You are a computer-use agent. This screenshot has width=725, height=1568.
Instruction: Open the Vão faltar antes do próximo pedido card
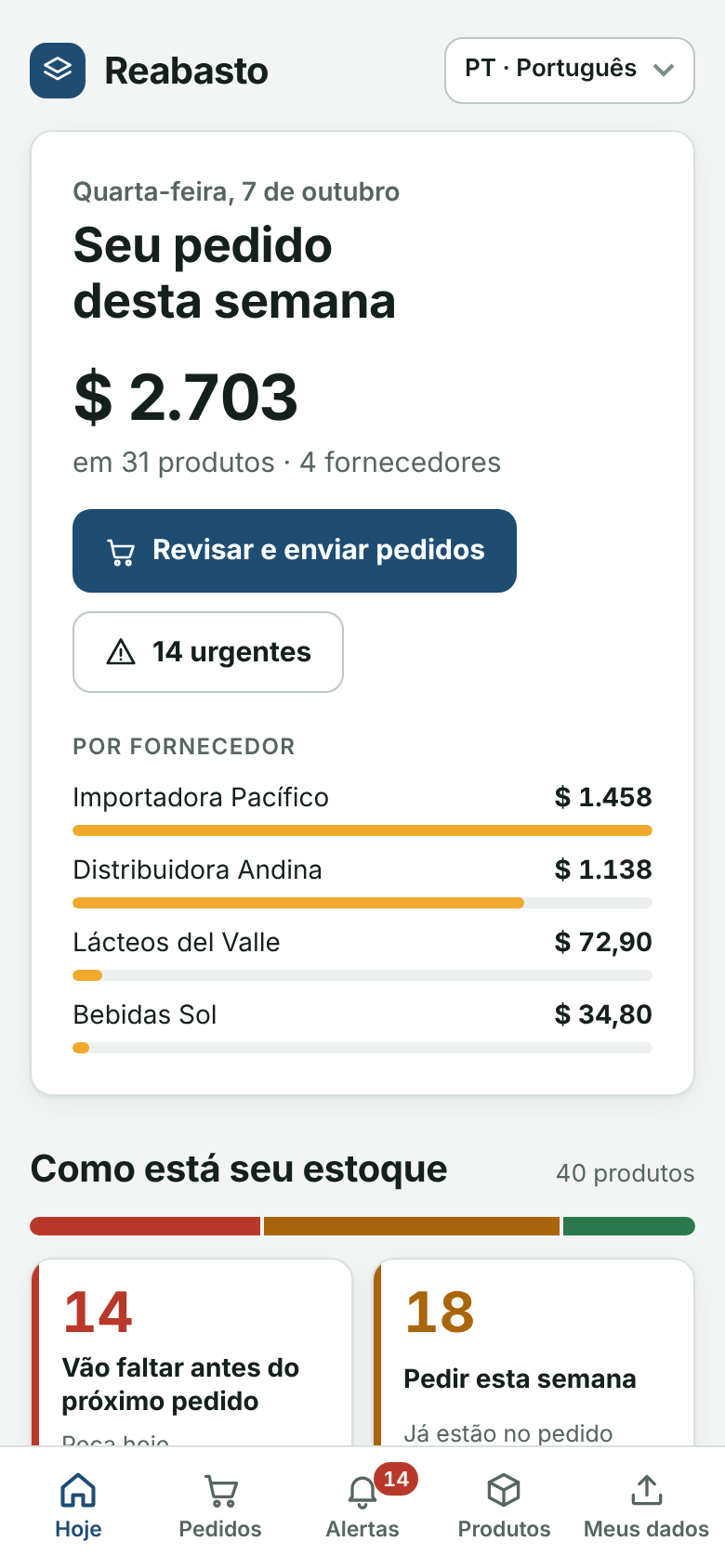(191, 1352)
